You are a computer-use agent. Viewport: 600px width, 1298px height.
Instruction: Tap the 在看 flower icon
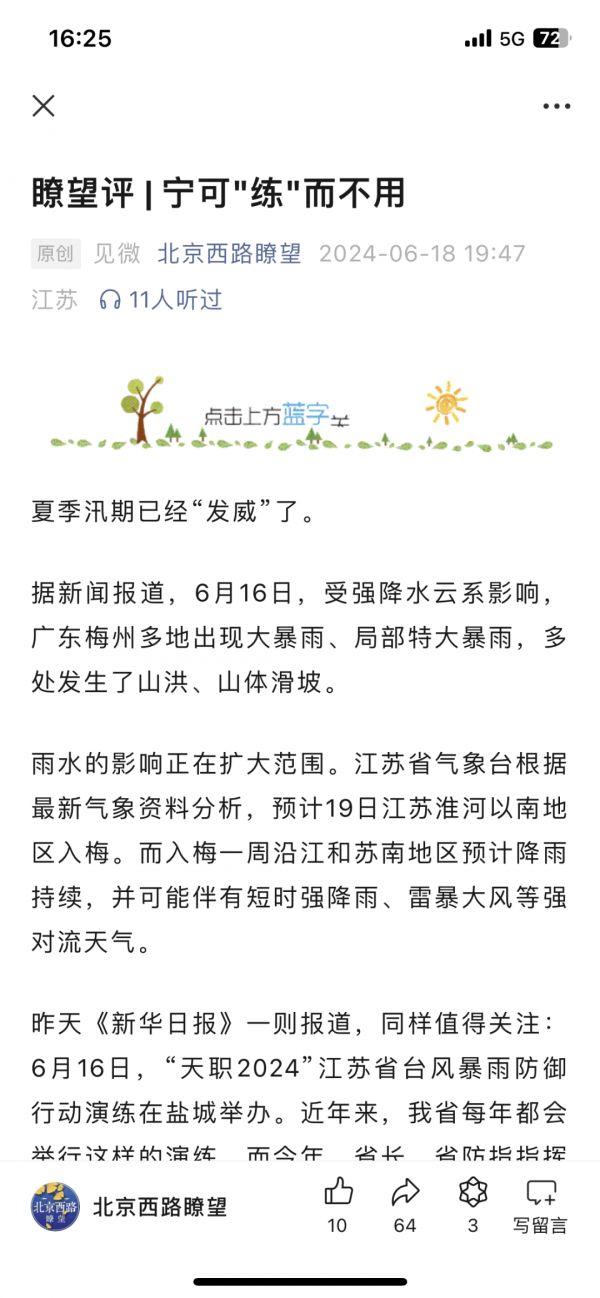(x=472, y=1193)
